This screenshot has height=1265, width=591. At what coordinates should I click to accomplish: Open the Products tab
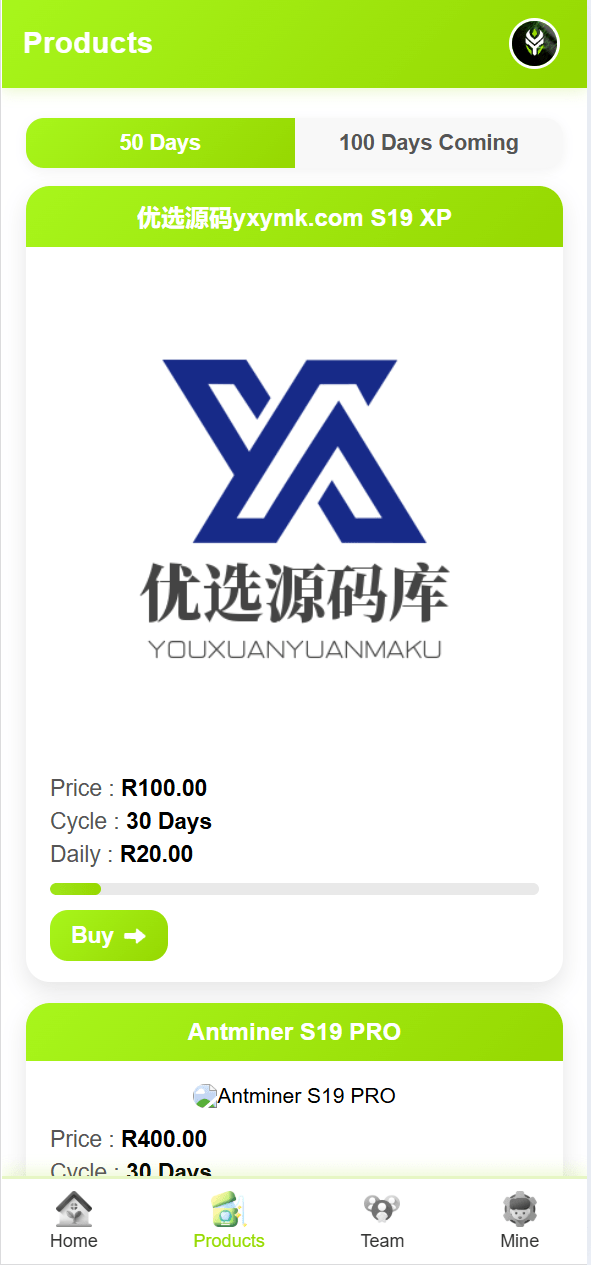pos(229,1220)
